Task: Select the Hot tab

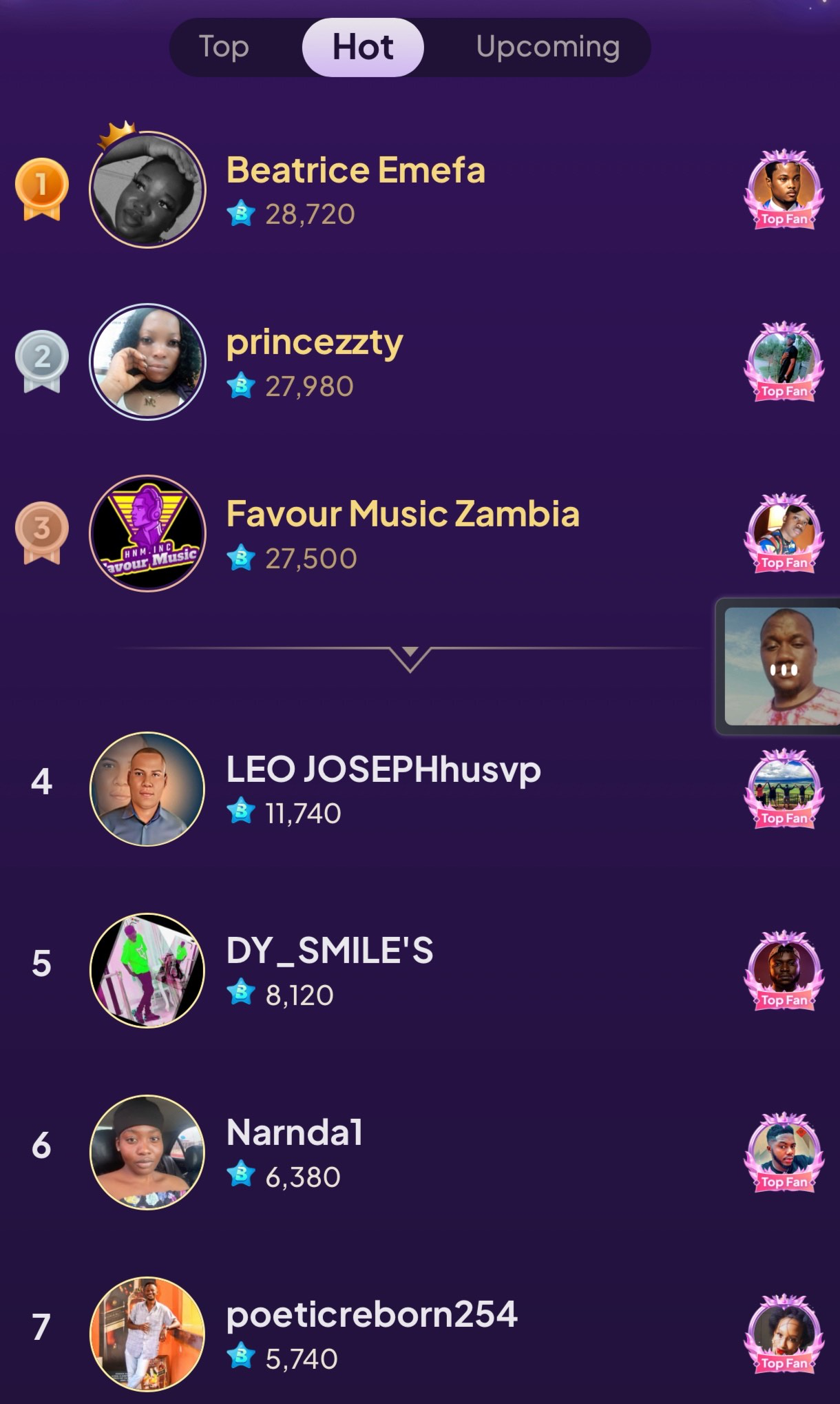Action: coord(363,47)
